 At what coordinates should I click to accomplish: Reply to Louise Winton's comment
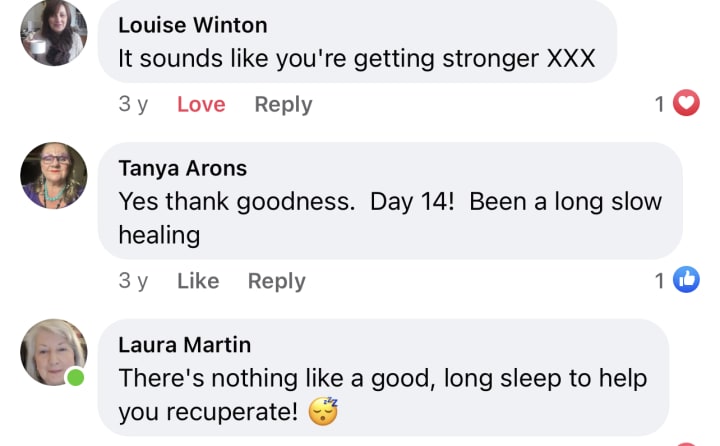[x=283, y=104]
